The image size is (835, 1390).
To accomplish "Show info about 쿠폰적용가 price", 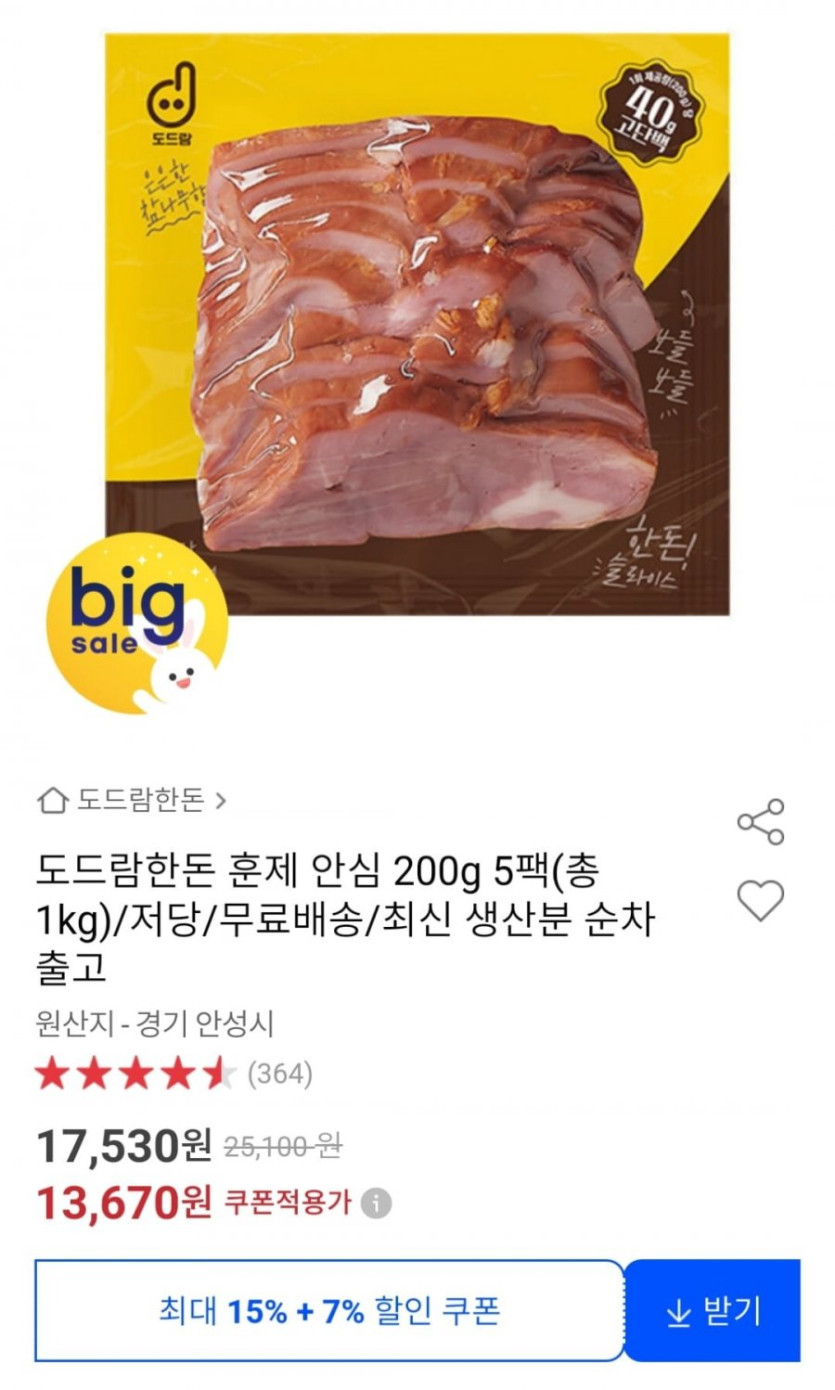I will (x=376, y=1202).
